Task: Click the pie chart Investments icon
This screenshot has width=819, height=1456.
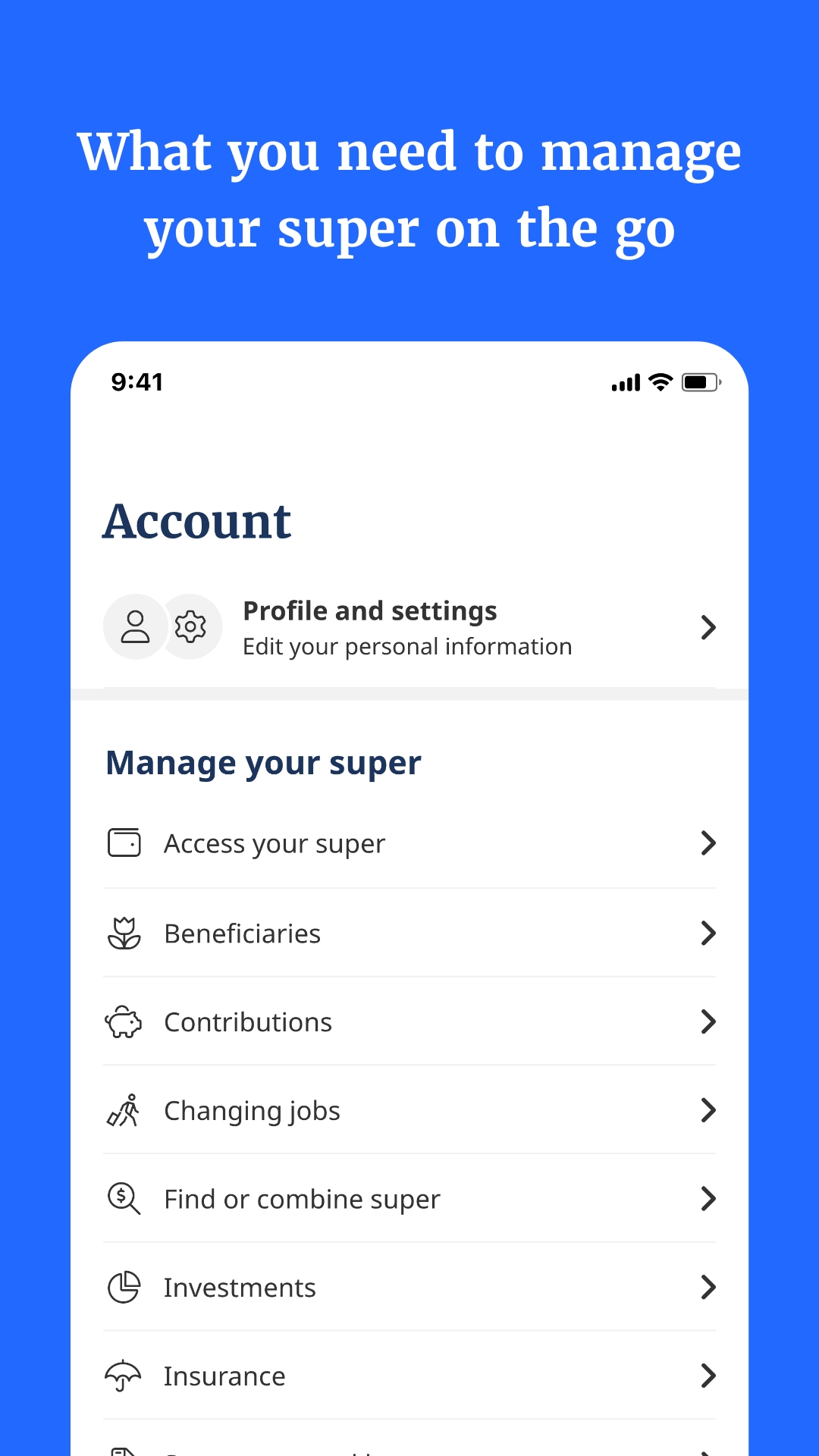Action: click(x=124, y=1287)
